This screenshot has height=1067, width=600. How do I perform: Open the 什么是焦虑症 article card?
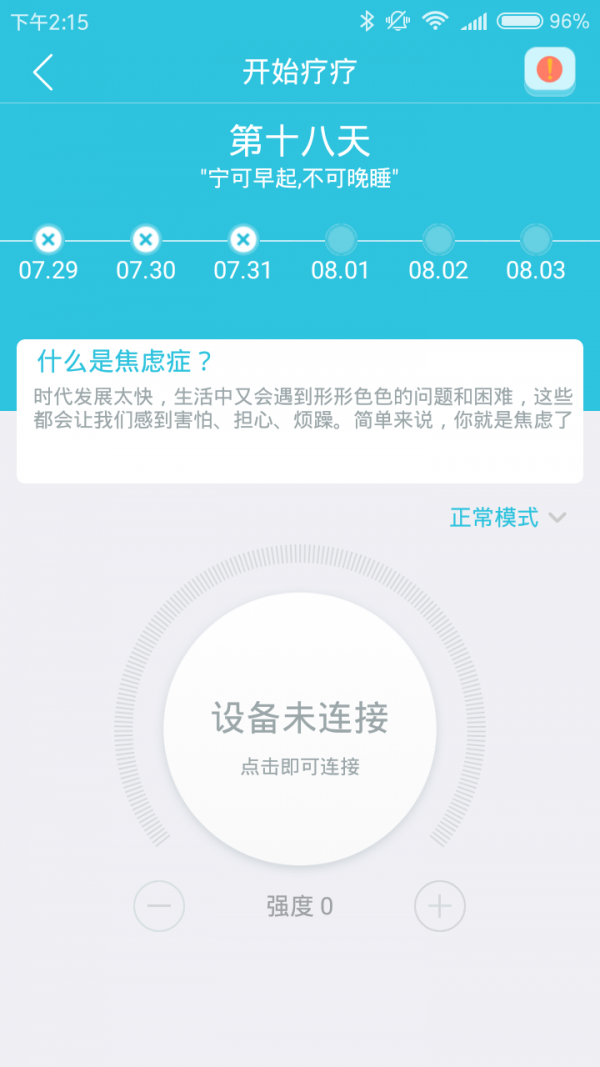(300, 411)
